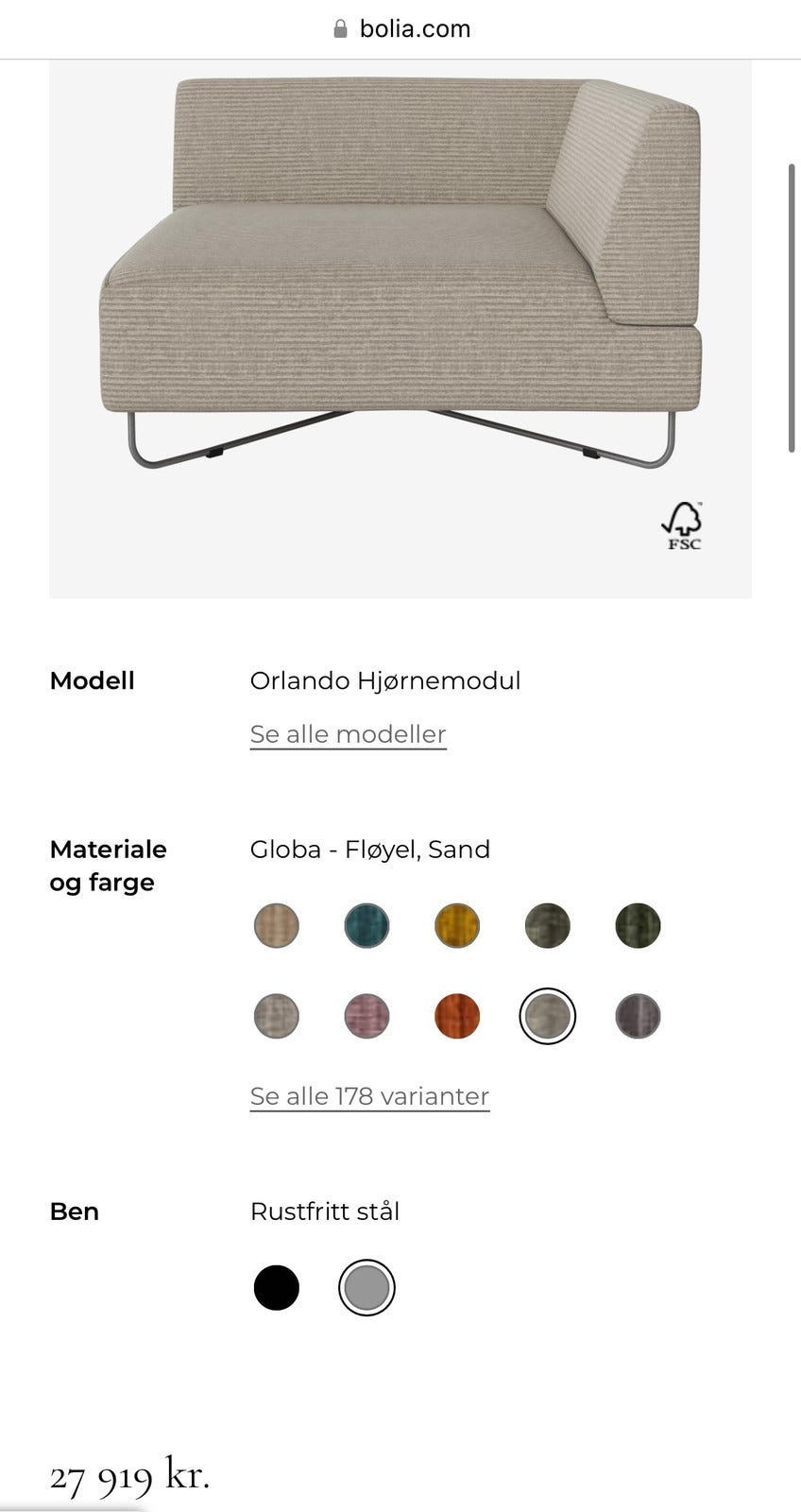801x1512 pixels.
Task: Open Se alle modeller link
Action: click(348, 733)
